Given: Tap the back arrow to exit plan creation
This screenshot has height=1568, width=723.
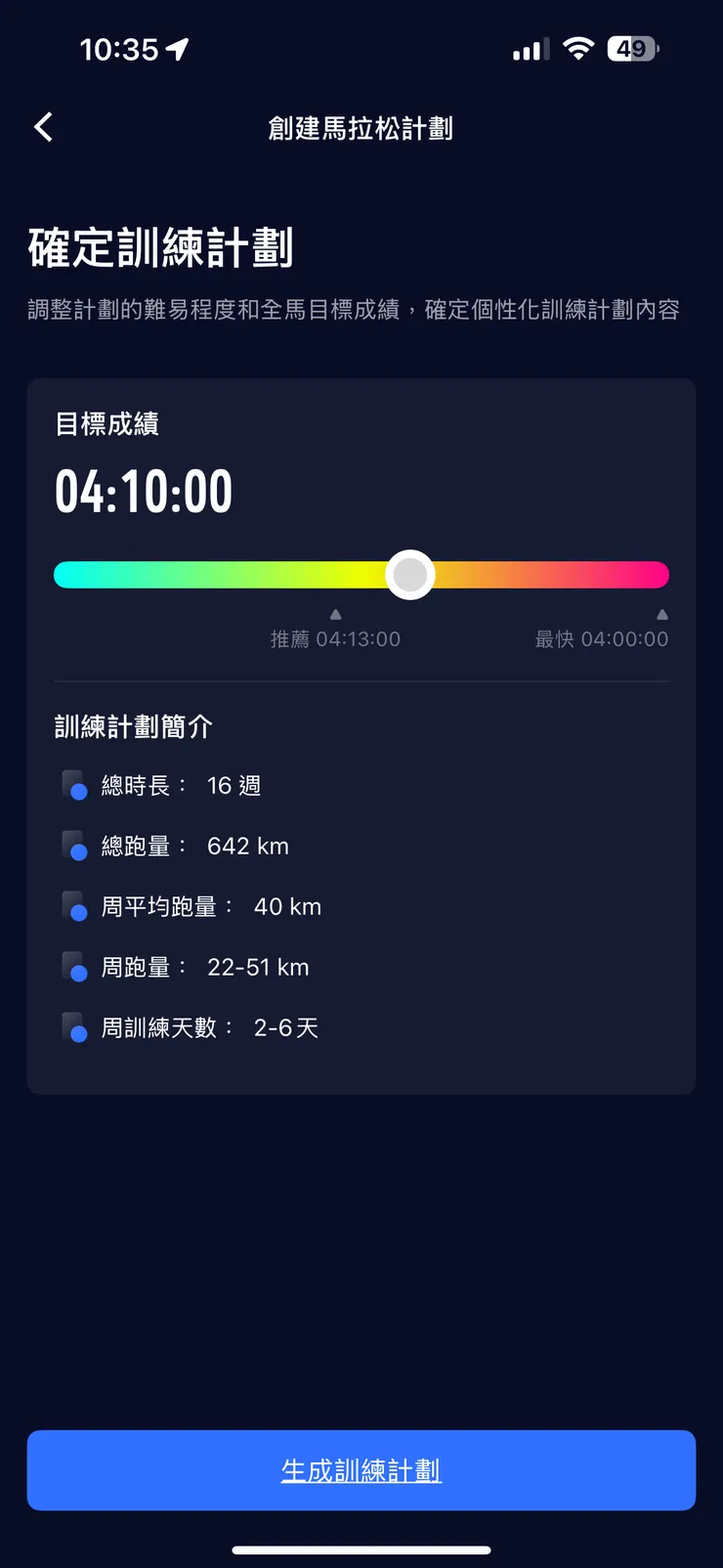Looking at the screenshot, I should 42,127.
